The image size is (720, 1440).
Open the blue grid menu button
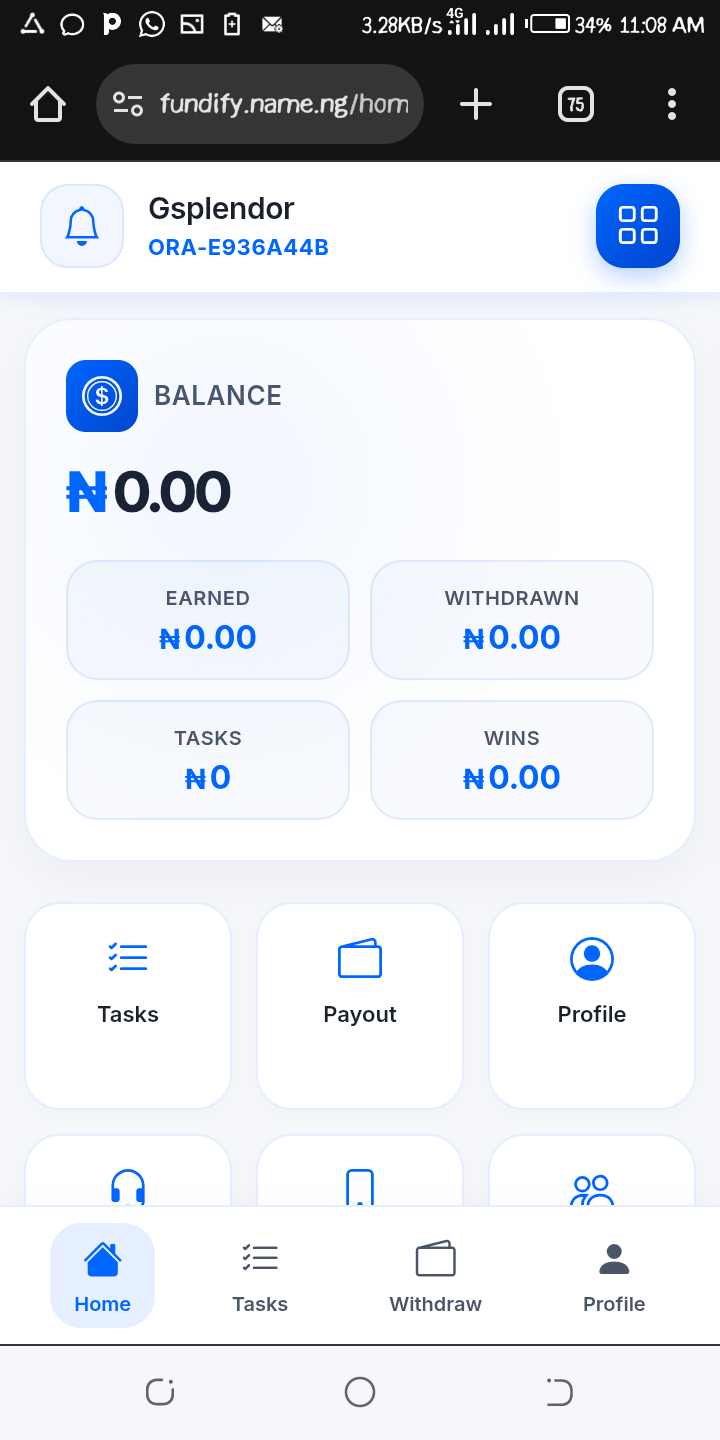tap(637, 226)
